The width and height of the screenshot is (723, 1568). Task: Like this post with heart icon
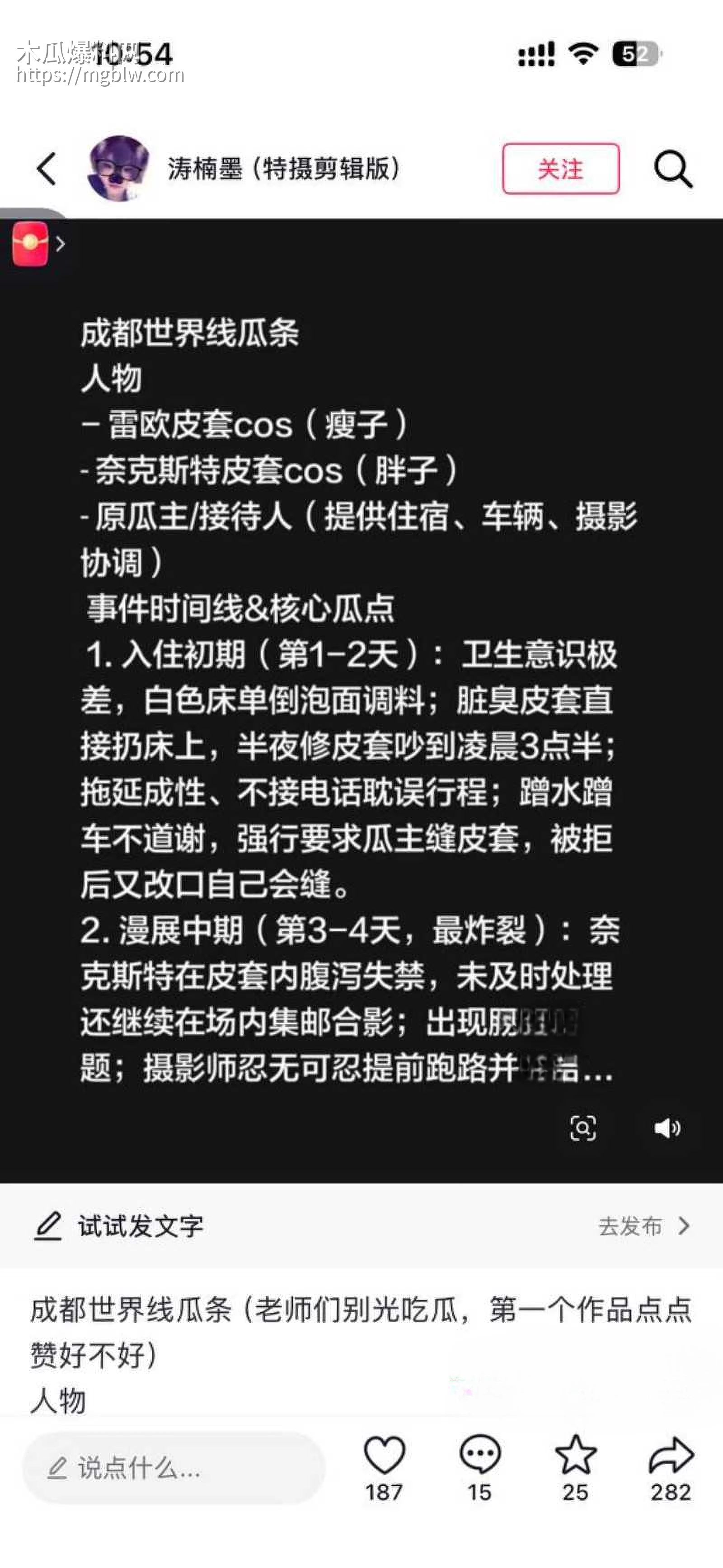coord(384,1455)
